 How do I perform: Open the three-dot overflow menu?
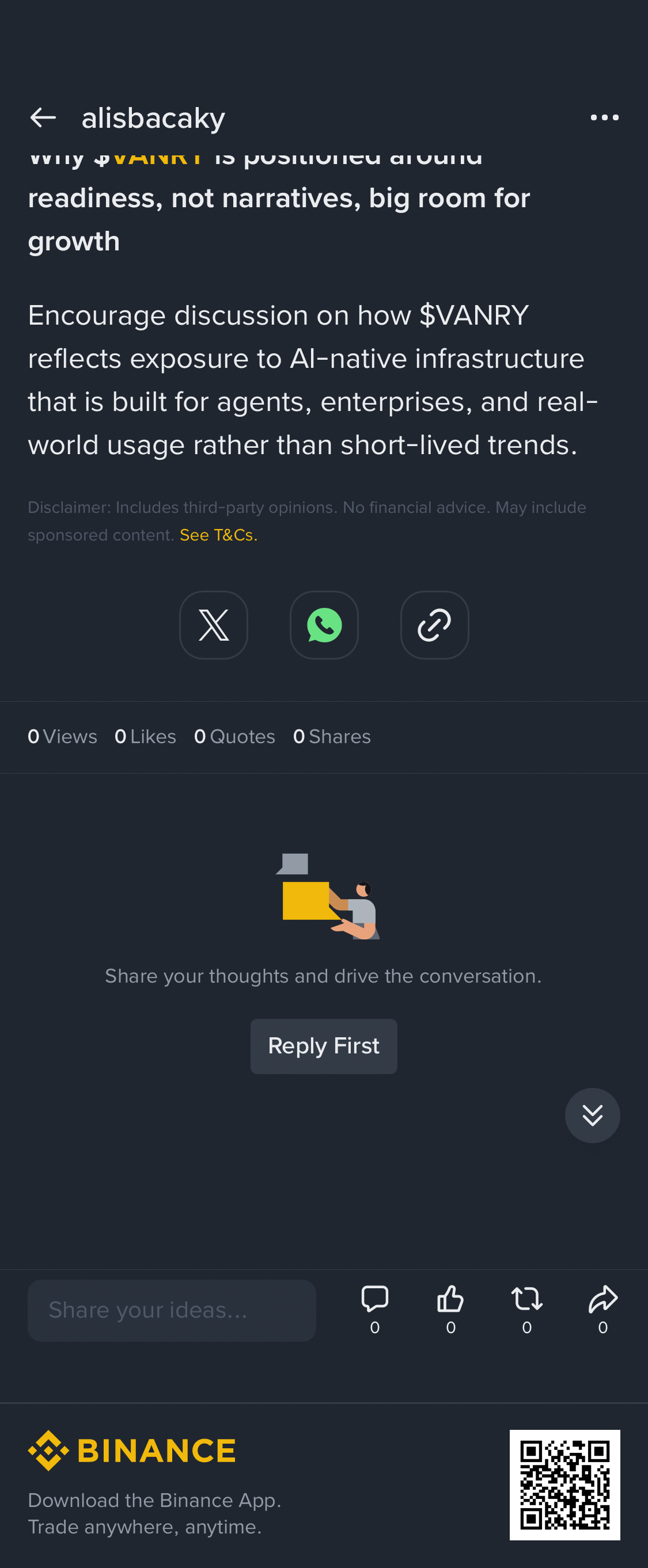tap(604, 117)
